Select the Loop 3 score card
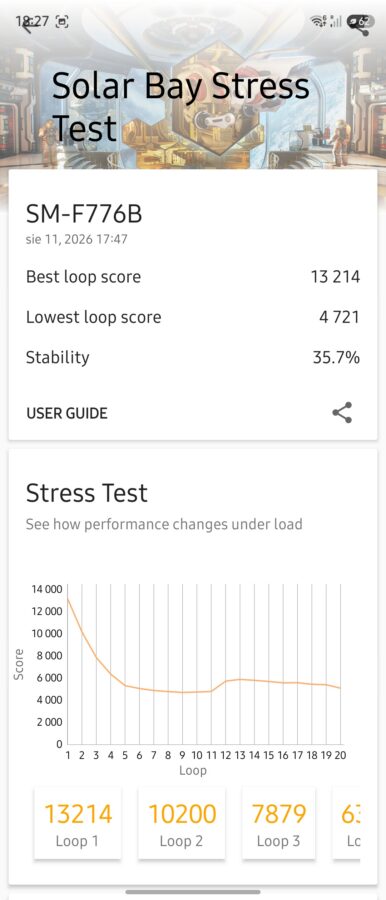The height and width of the screenshot is (900, 386). [x=279, y=823]
